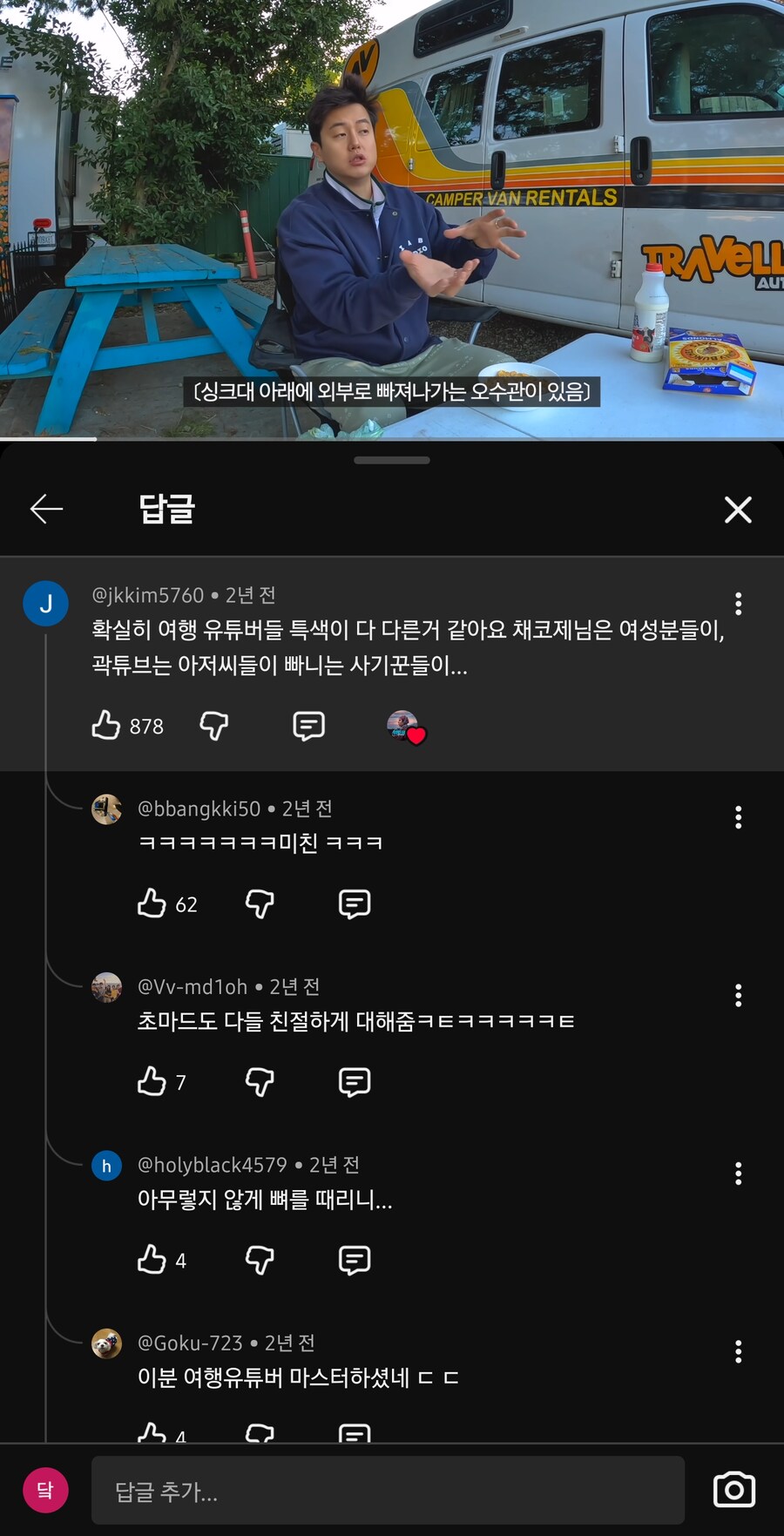Viewport: 784px width, 1536px height.
Task: Dislike the reply from @bbangkki50
Action: click(x=259, y=904)
